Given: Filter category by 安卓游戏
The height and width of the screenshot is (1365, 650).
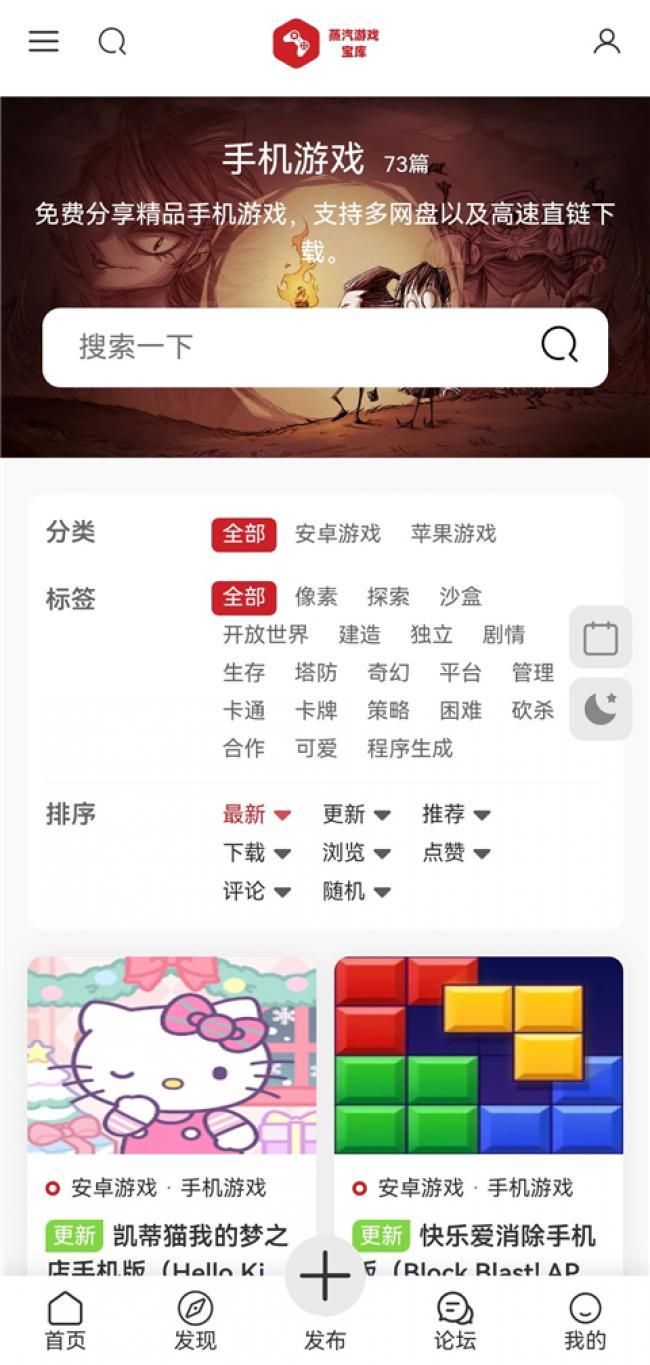Looking at the screenshot, I should [x=337, y=534].
